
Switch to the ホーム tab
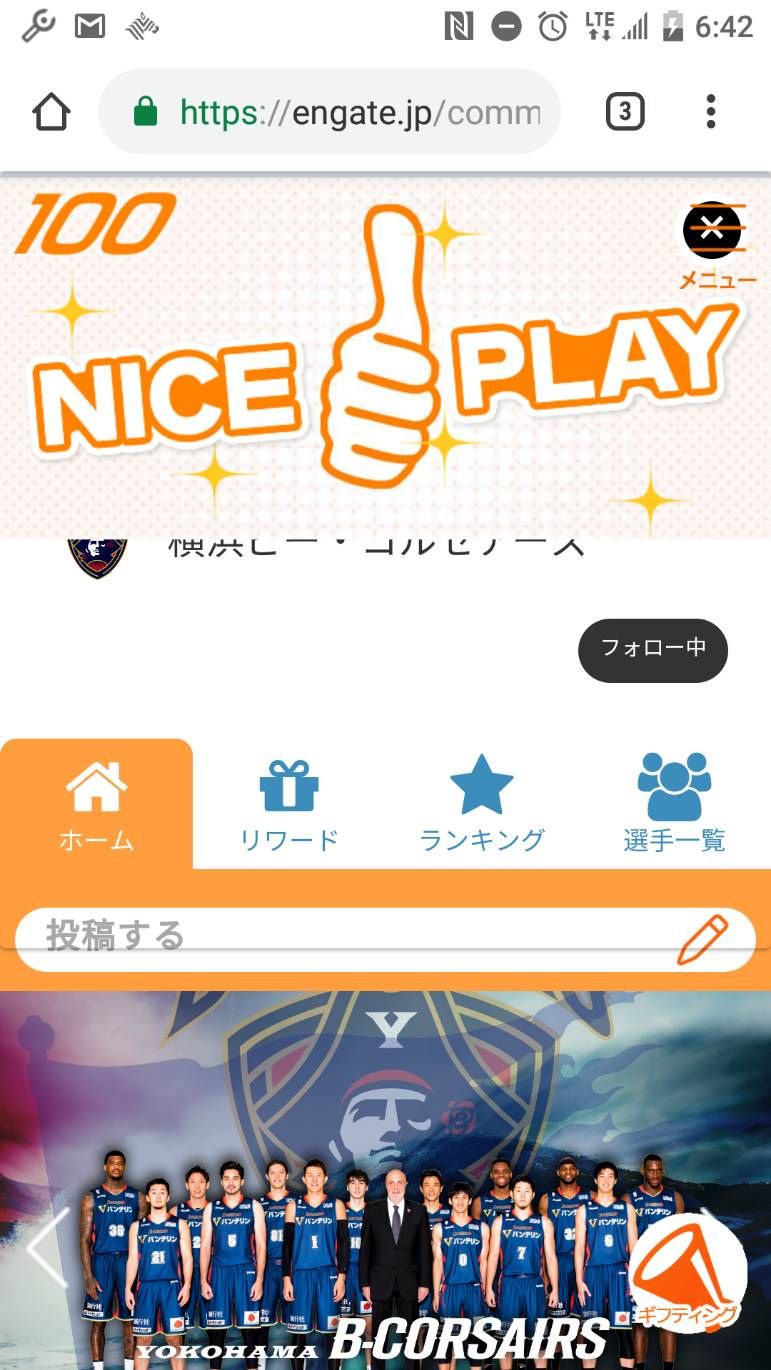point(96,805)
